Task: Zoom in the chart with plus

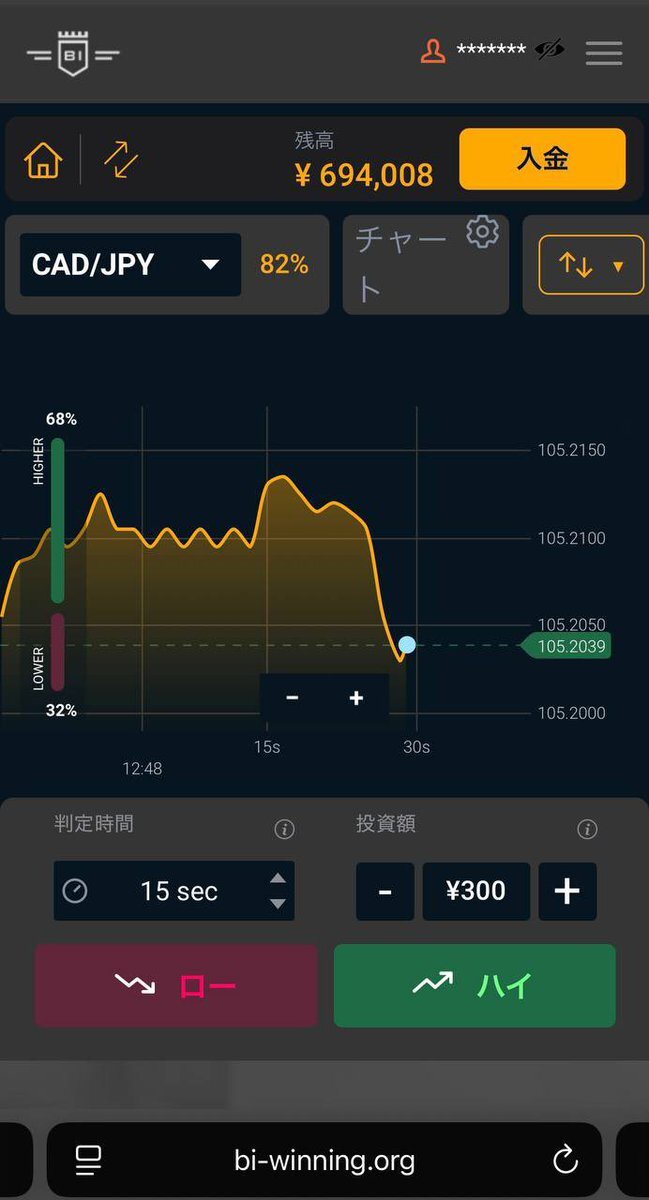Action: pos(356,698)
